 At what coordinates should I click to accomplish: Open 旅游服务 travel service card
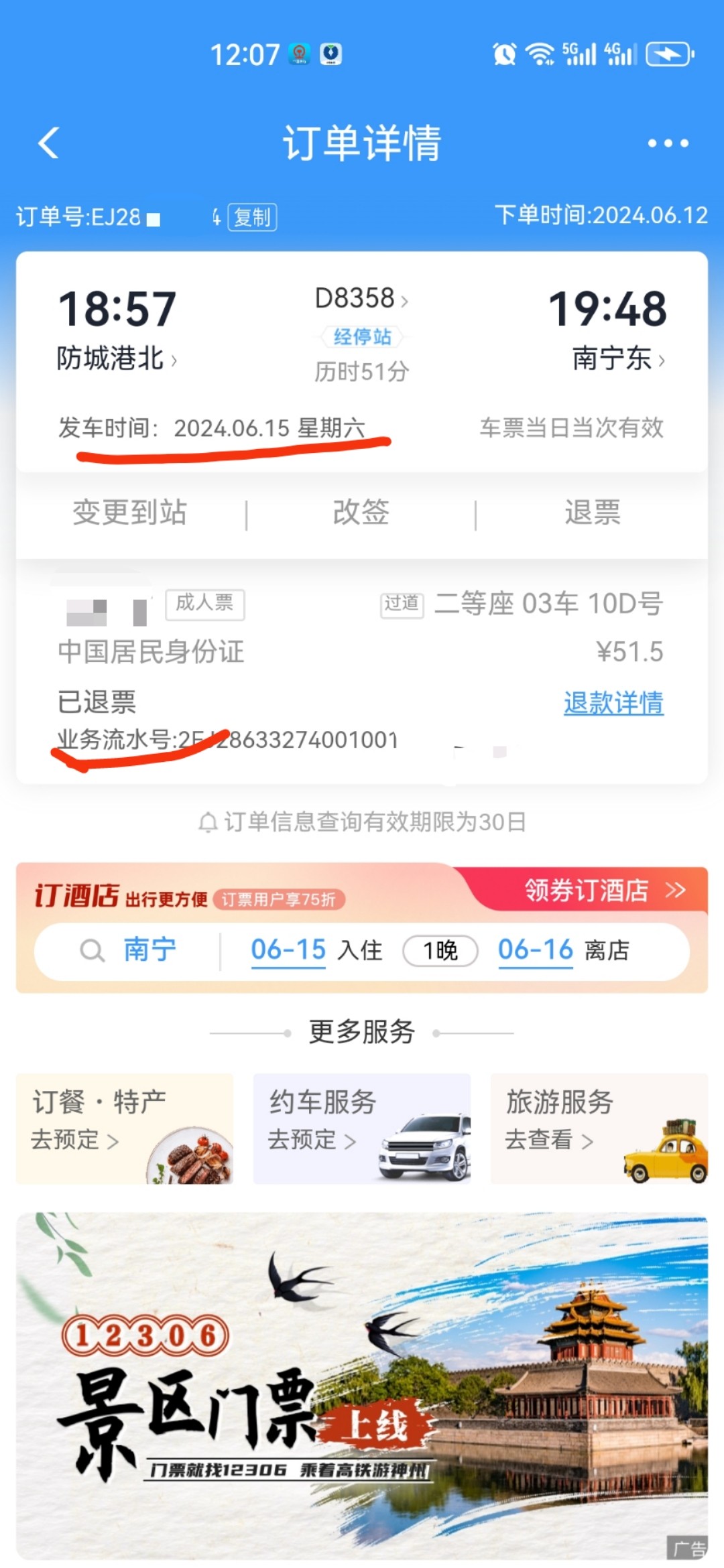599,1128
